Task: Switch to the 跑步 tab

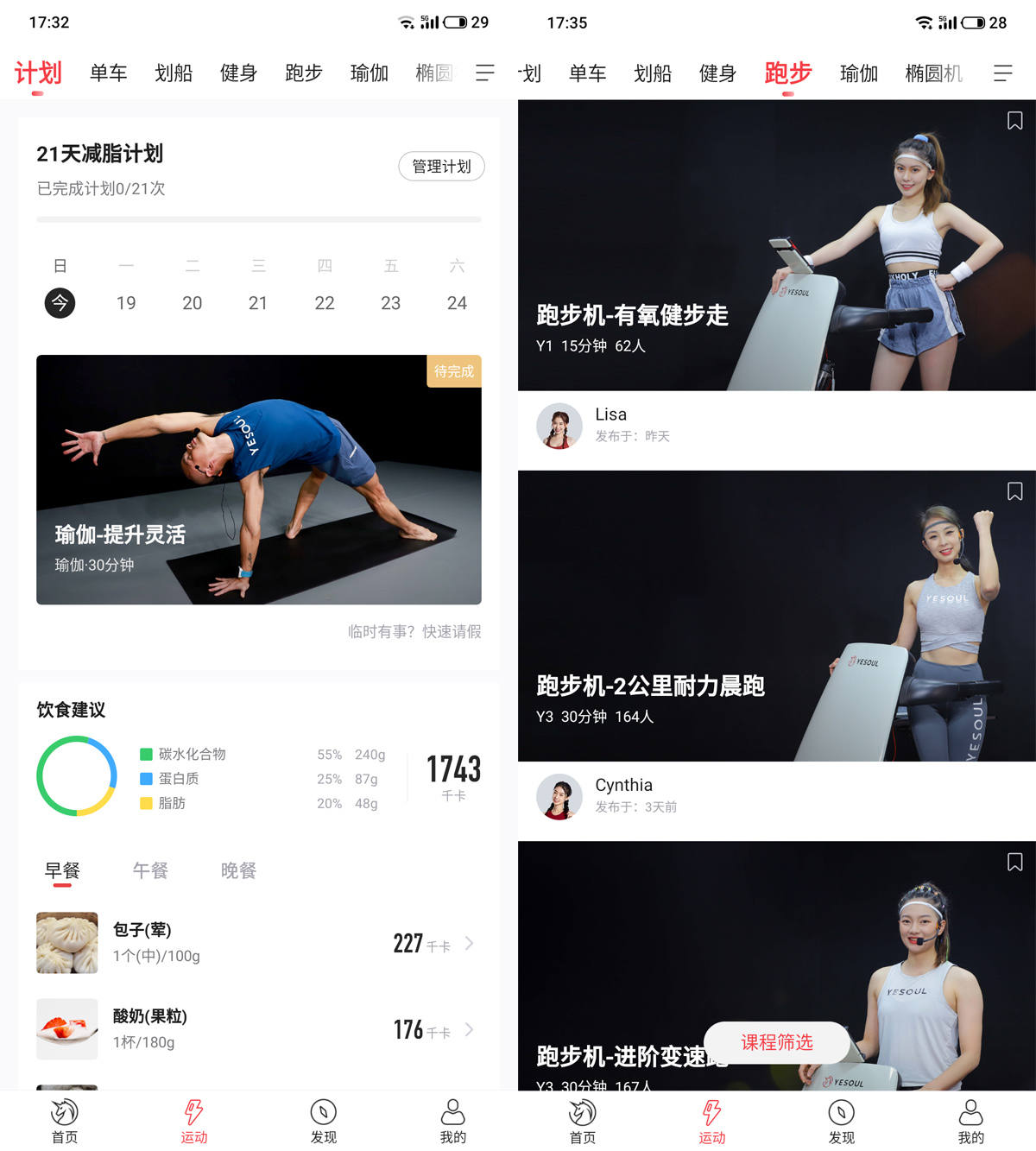Action: (x=303, y=73)
